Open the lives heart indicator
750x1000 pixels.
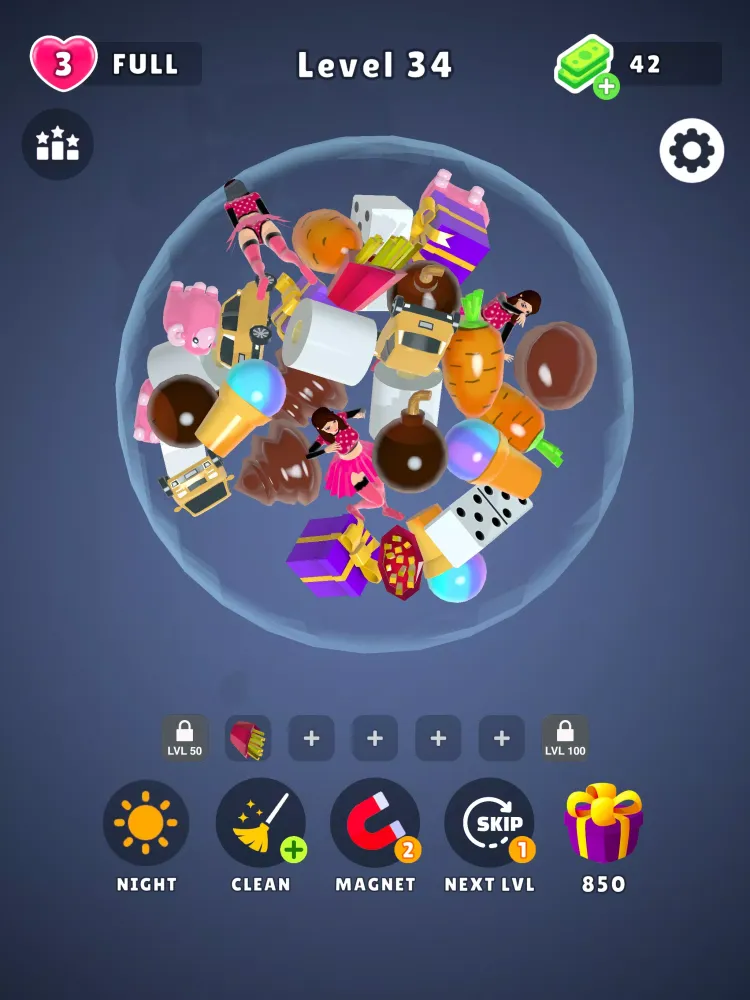63,64
